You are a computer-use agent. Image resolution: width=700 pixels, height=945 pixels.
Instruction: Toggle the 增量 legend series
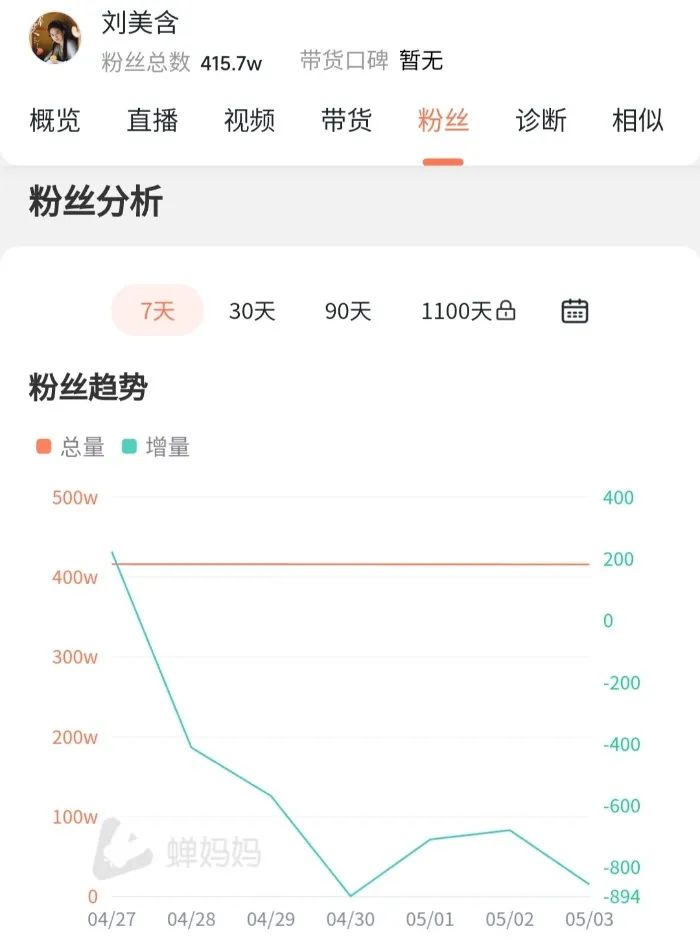156,447
